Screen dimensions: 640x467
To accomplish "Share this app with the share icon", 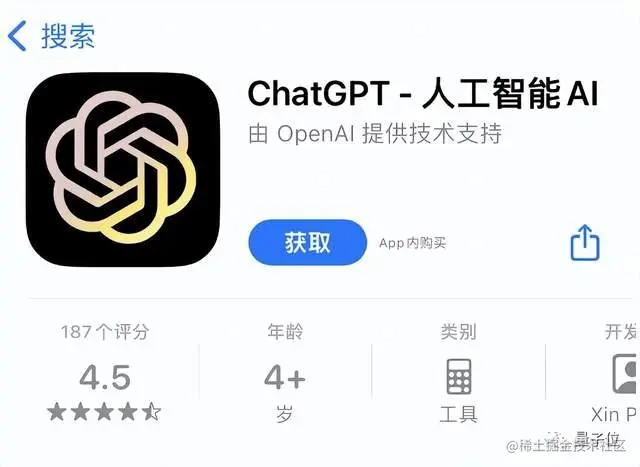I will click(585, 242).
